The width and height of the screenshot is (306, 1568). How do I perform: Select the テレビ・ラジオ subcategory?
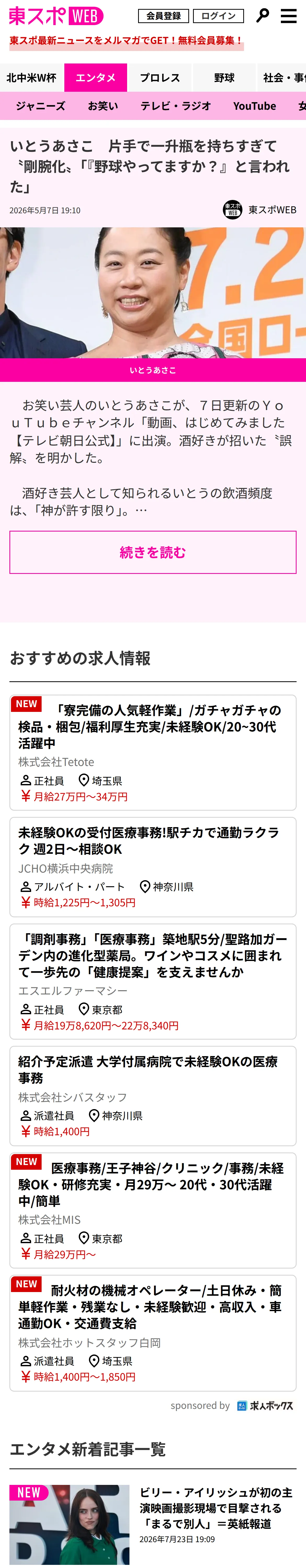pos(175,106)
